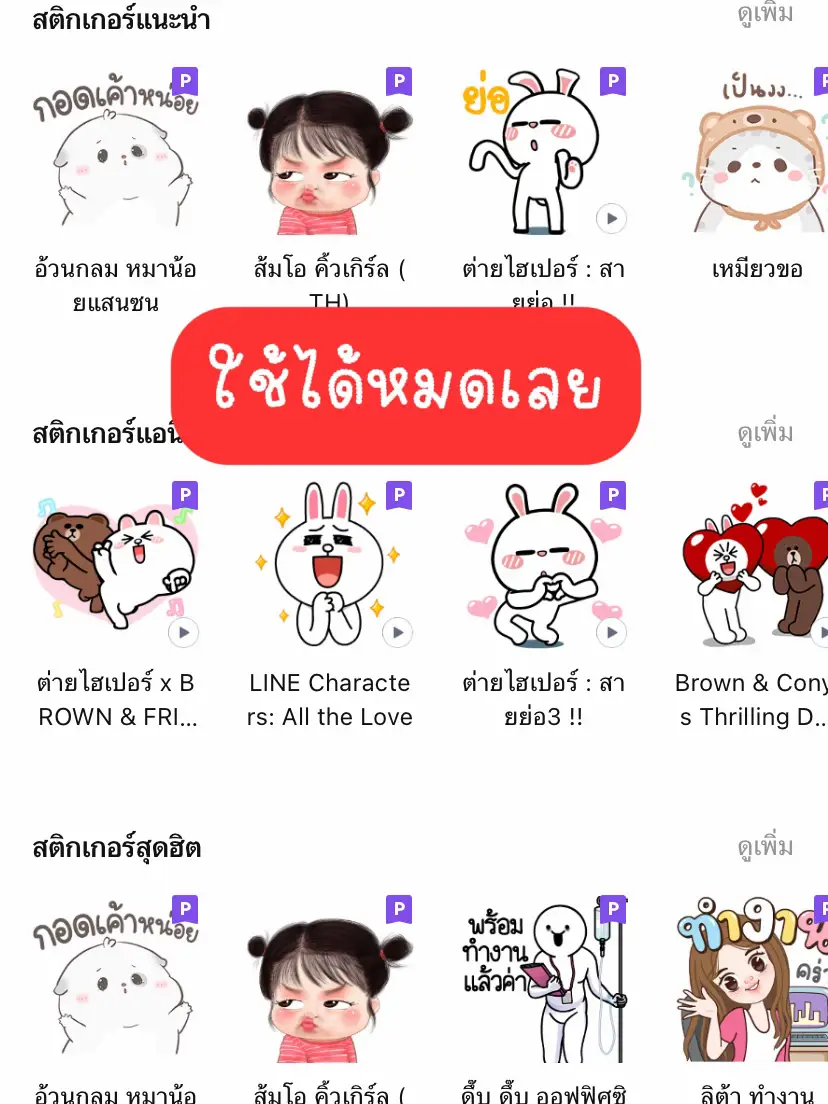Screen dimensions: 828x1104
Task: Tap play on LINE Characters: All the Love
Action: 397,632
